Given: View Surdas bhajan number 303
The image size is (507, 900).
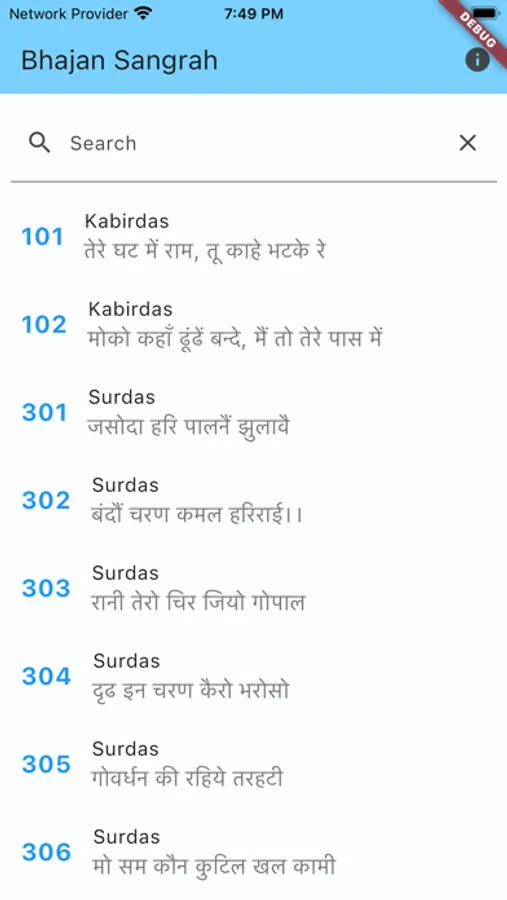Looking at the screenshot, I should click(253, 588).
